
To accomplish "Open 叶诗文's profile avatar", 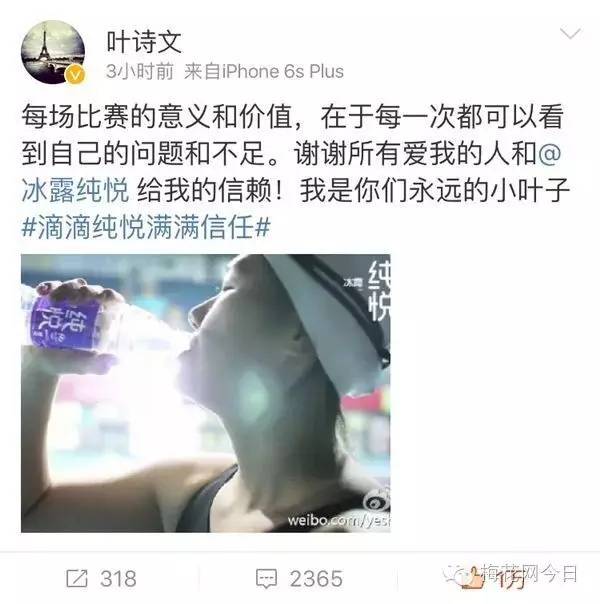I will (x=53, y=52).
